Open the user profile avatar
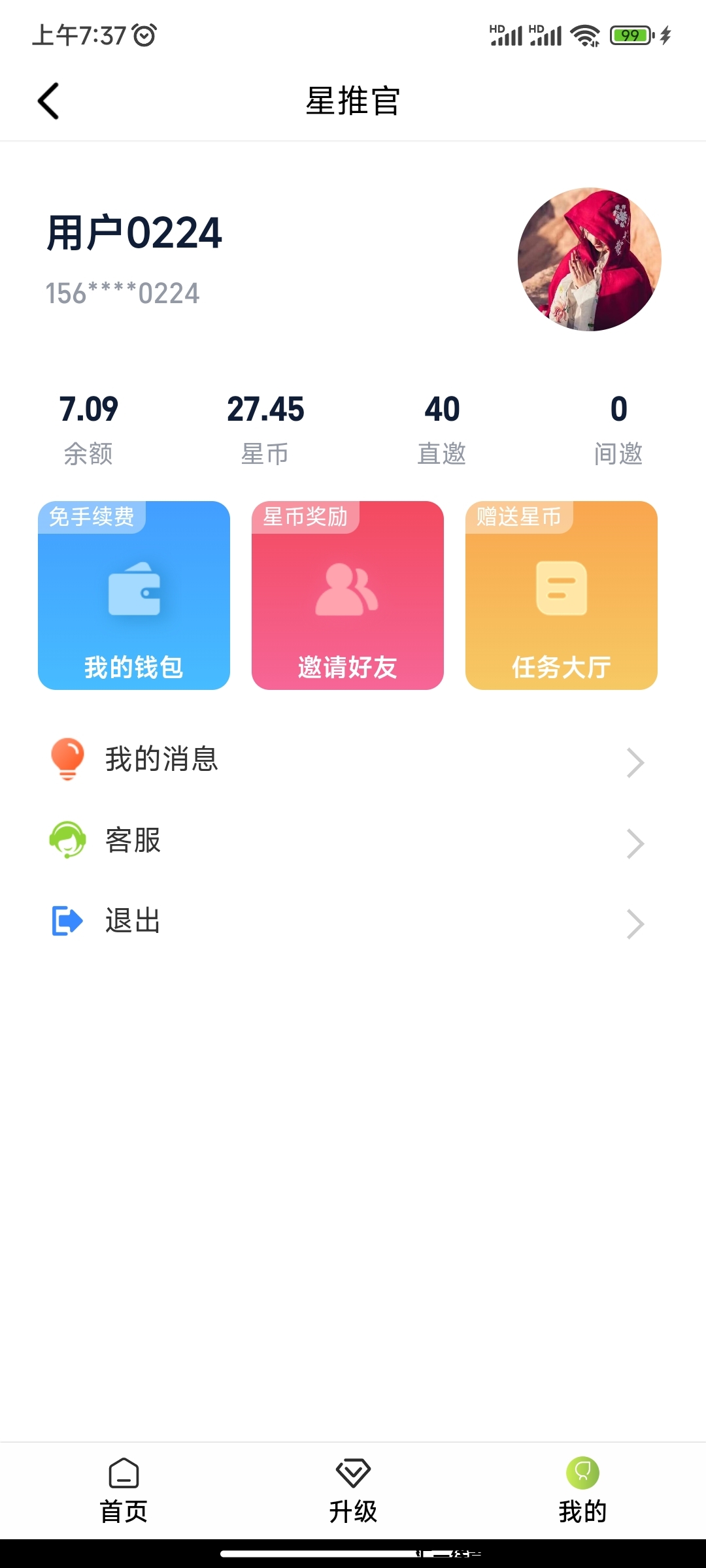 tap(589, 259)
